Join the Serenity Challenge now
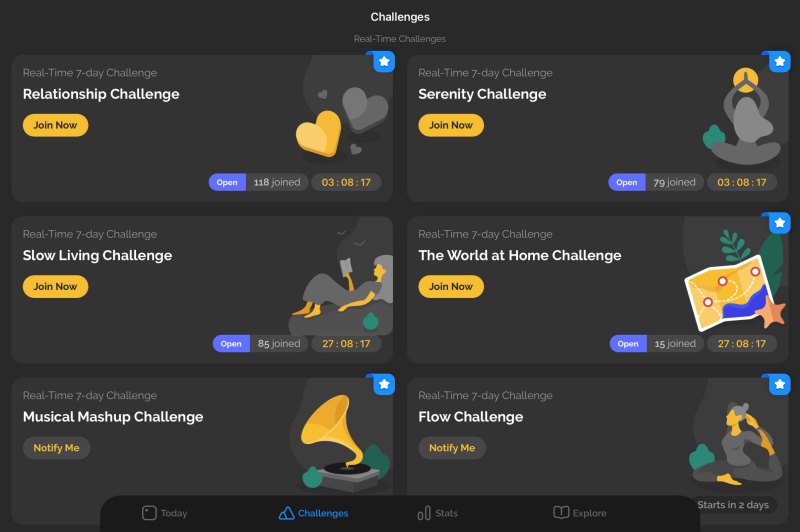Screen dimensions: 800x532 pos(451,126)
